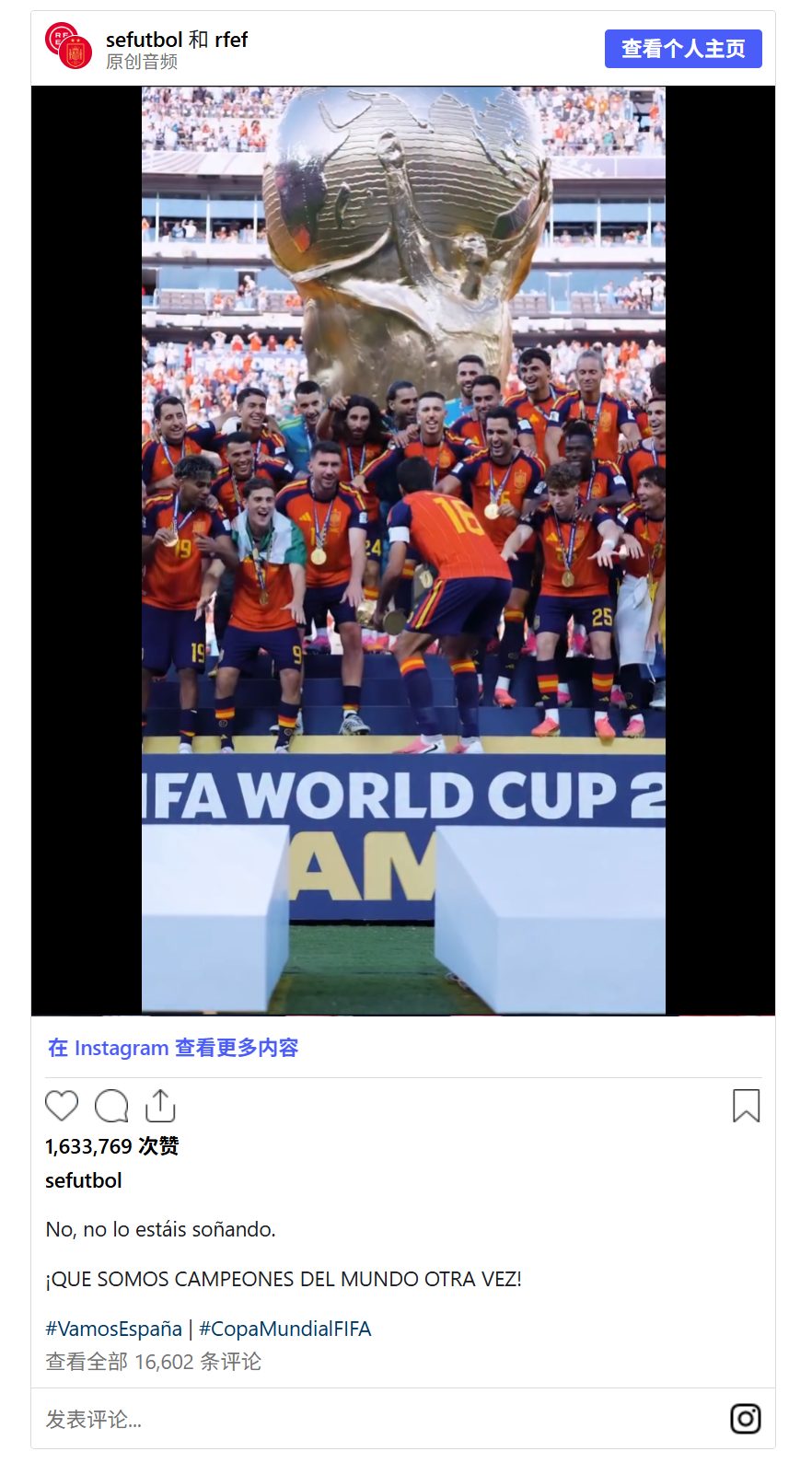Viewport: 812px width, 1463px height.
Task: Tap the 查看个人主页 button
Action: coord(683,49)
